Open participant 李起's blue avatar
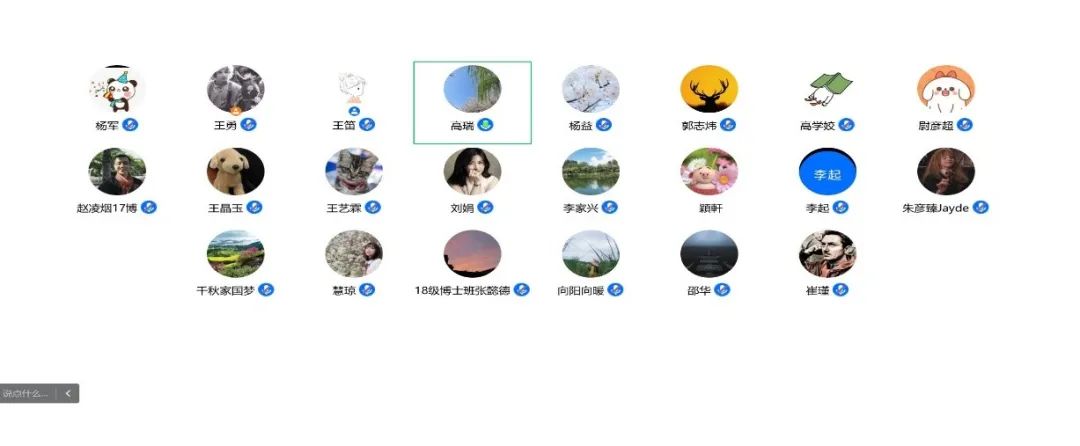This screenshot has height=446, width=1080. pyautogui.click(x=827, y=172)
